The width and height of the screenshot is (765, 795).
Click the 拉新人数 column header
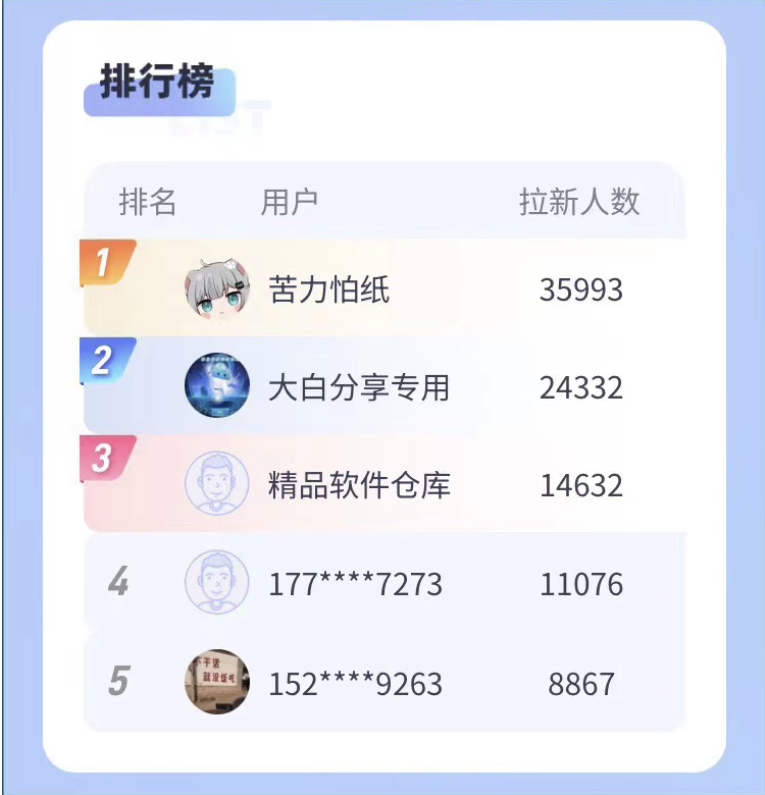(x=579, y=200)
